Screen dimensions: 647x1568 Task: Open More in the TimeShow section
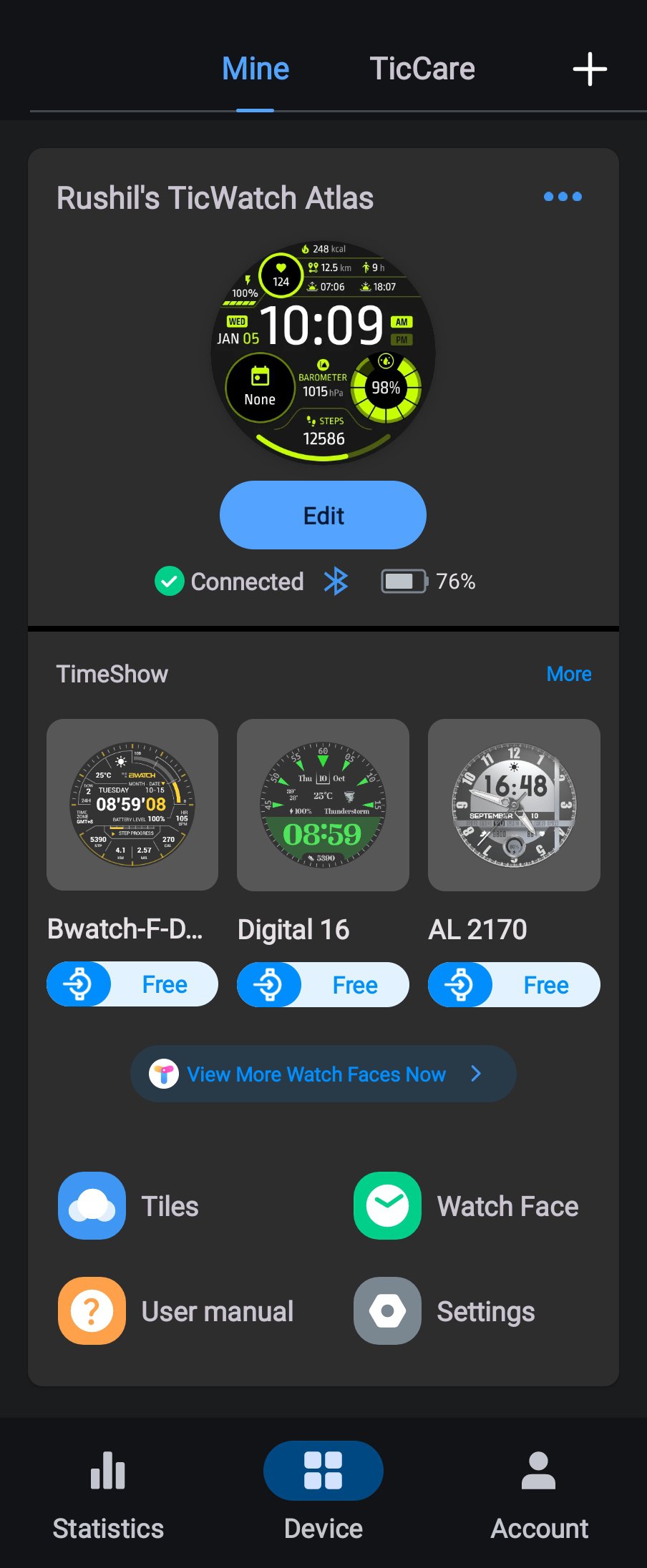click(x=568, y=674)
